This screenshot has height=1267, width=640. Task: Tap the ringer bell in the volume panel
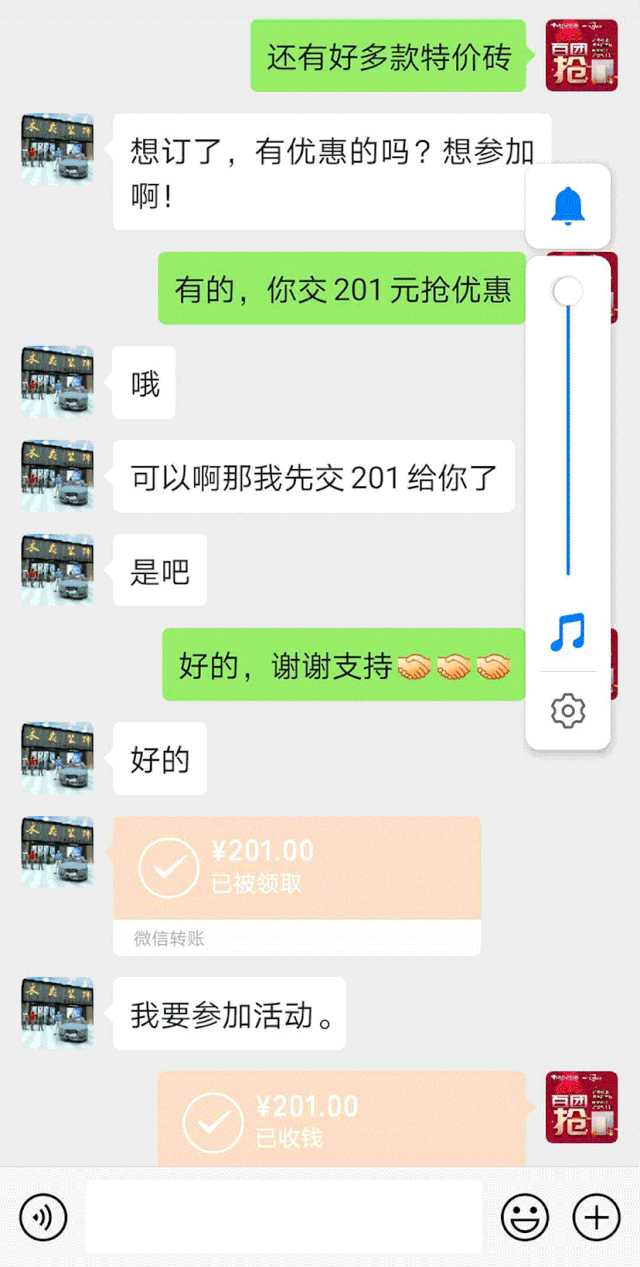pyautogui.click(x=568, y=206)
